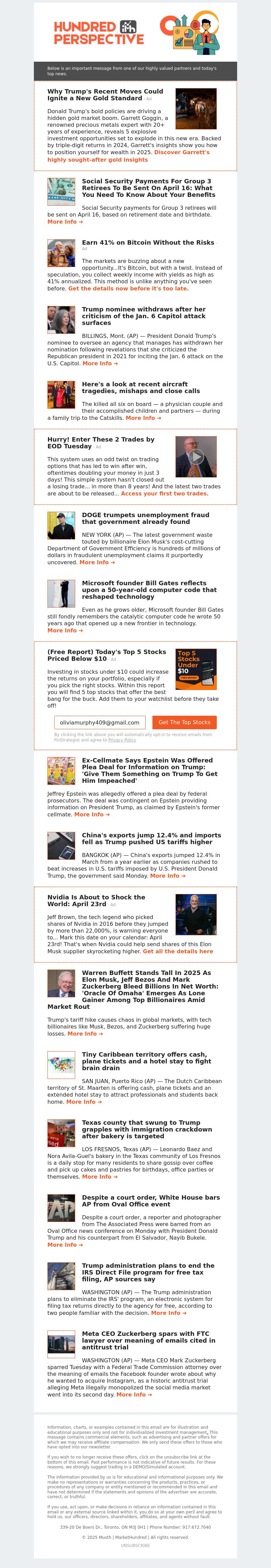Screen dimensions: 271x1568
Task: Open More Info for Social Security Payments article
Action: click(65, 222)
